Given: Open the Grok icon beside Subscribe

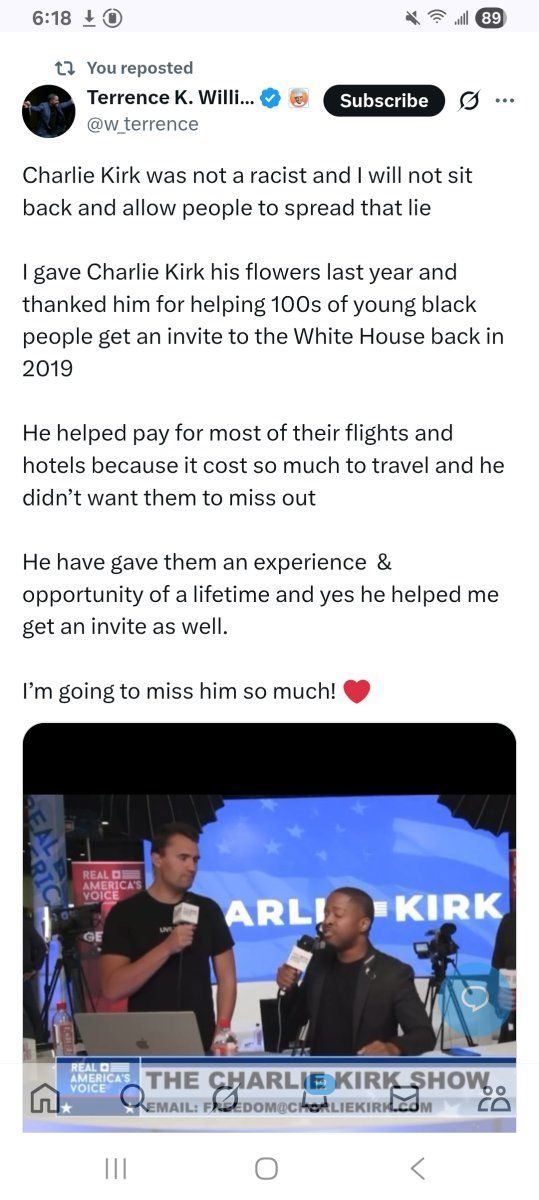Looking at the screenshot, I should pyautogui.click(x=468, y=101).
